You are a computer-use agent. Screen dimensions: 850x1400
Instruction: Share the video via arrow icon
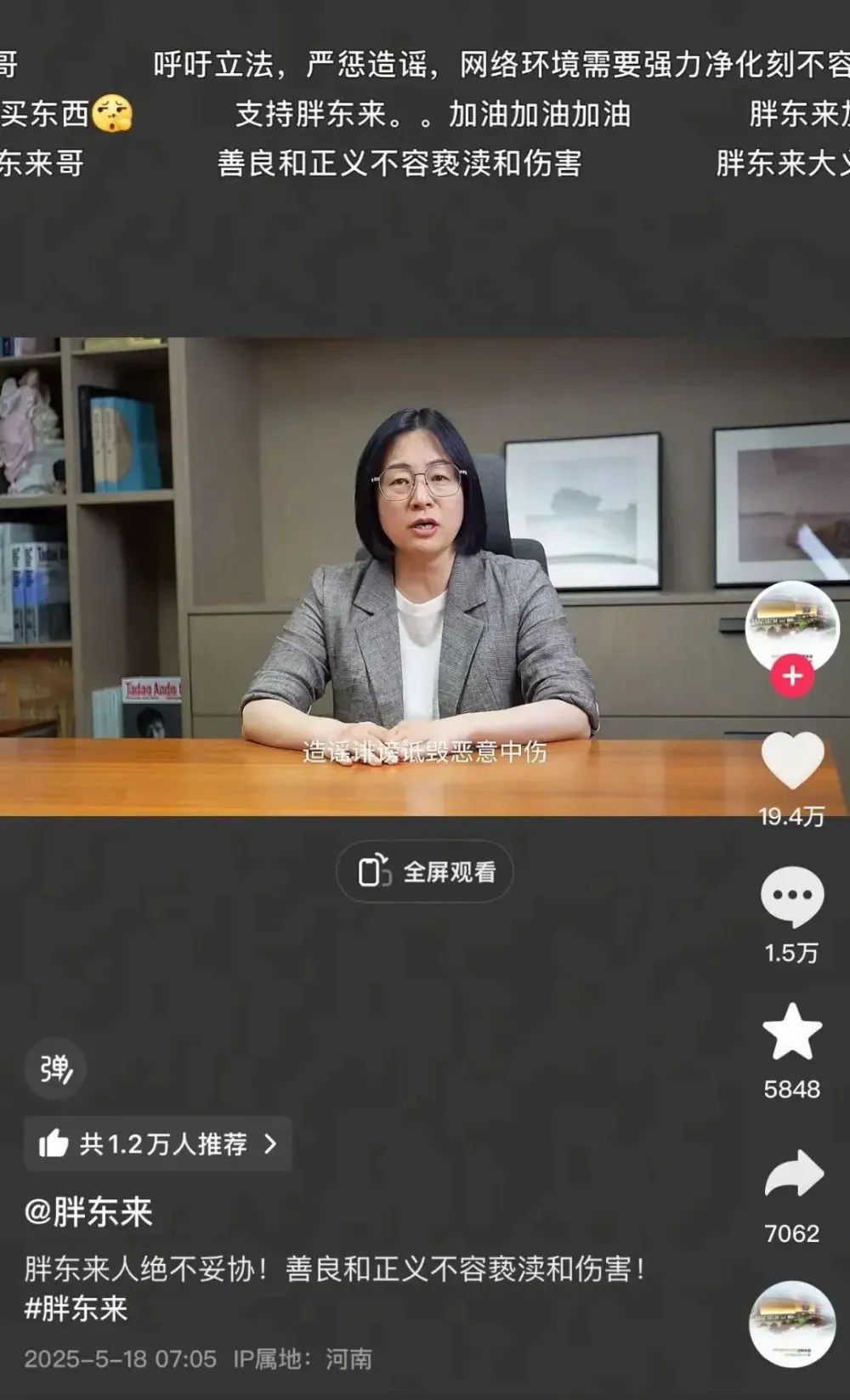793,1177
